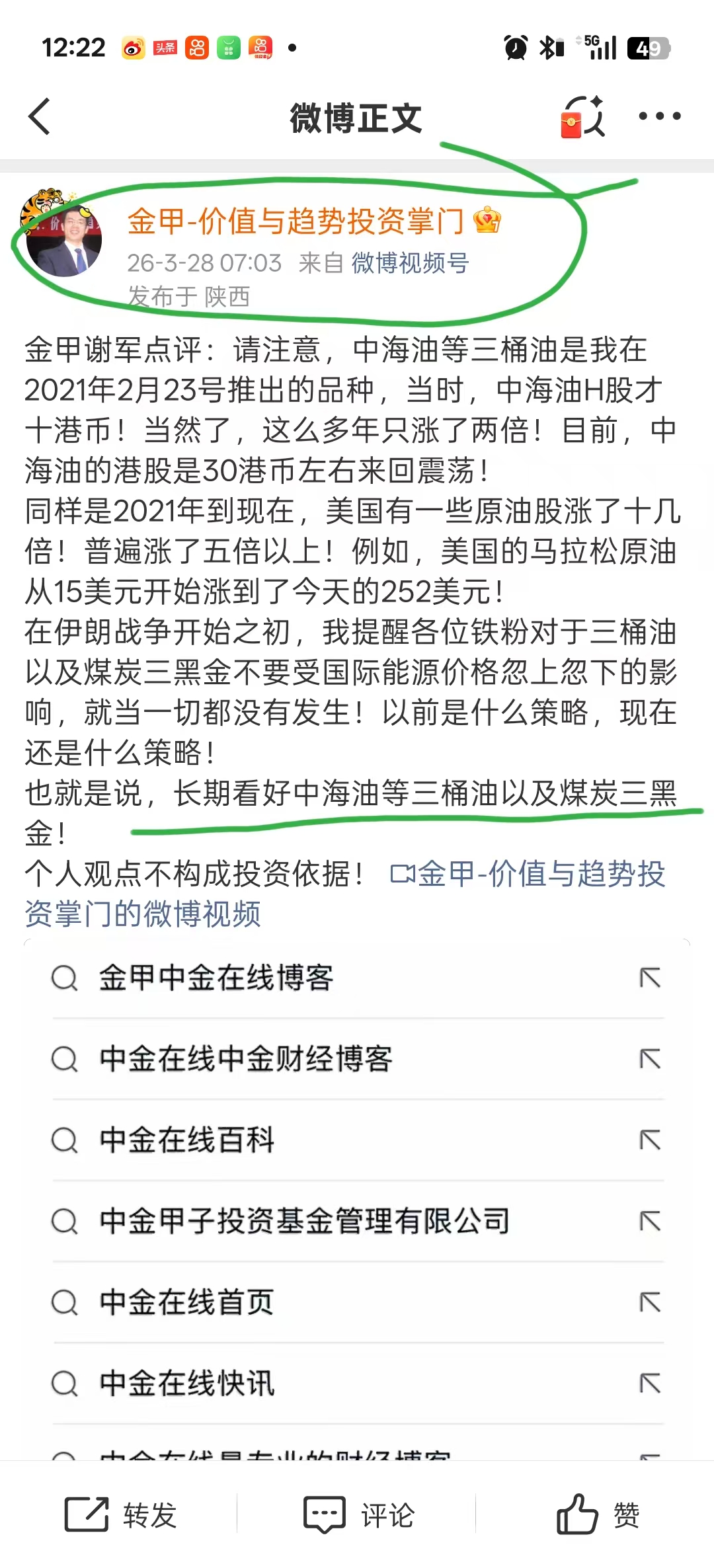Open the username 金甲-价值与趋势投资掌门
The width and height of the screenshot is (714, 1568).
pyautogui.click(x=296, y=223)
